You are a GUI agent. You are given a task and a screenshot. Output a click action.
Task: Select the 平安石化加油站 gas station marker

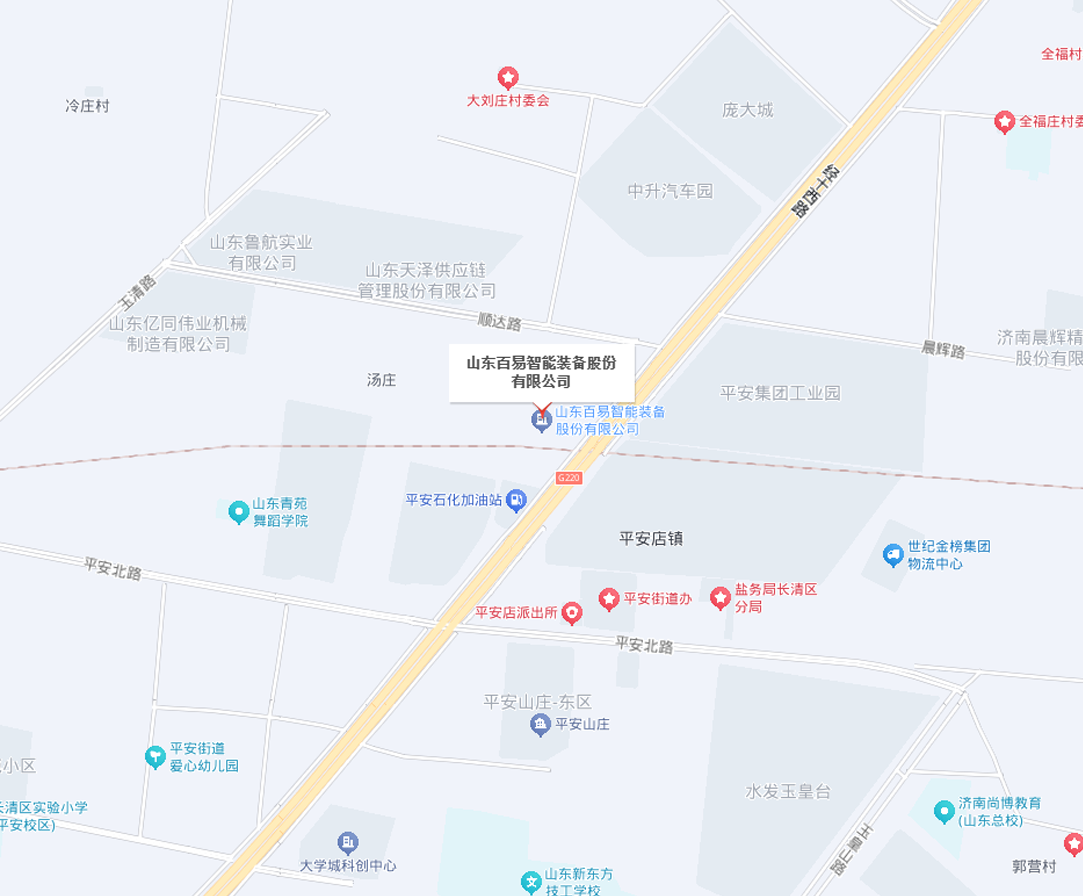tap(516, 500)
